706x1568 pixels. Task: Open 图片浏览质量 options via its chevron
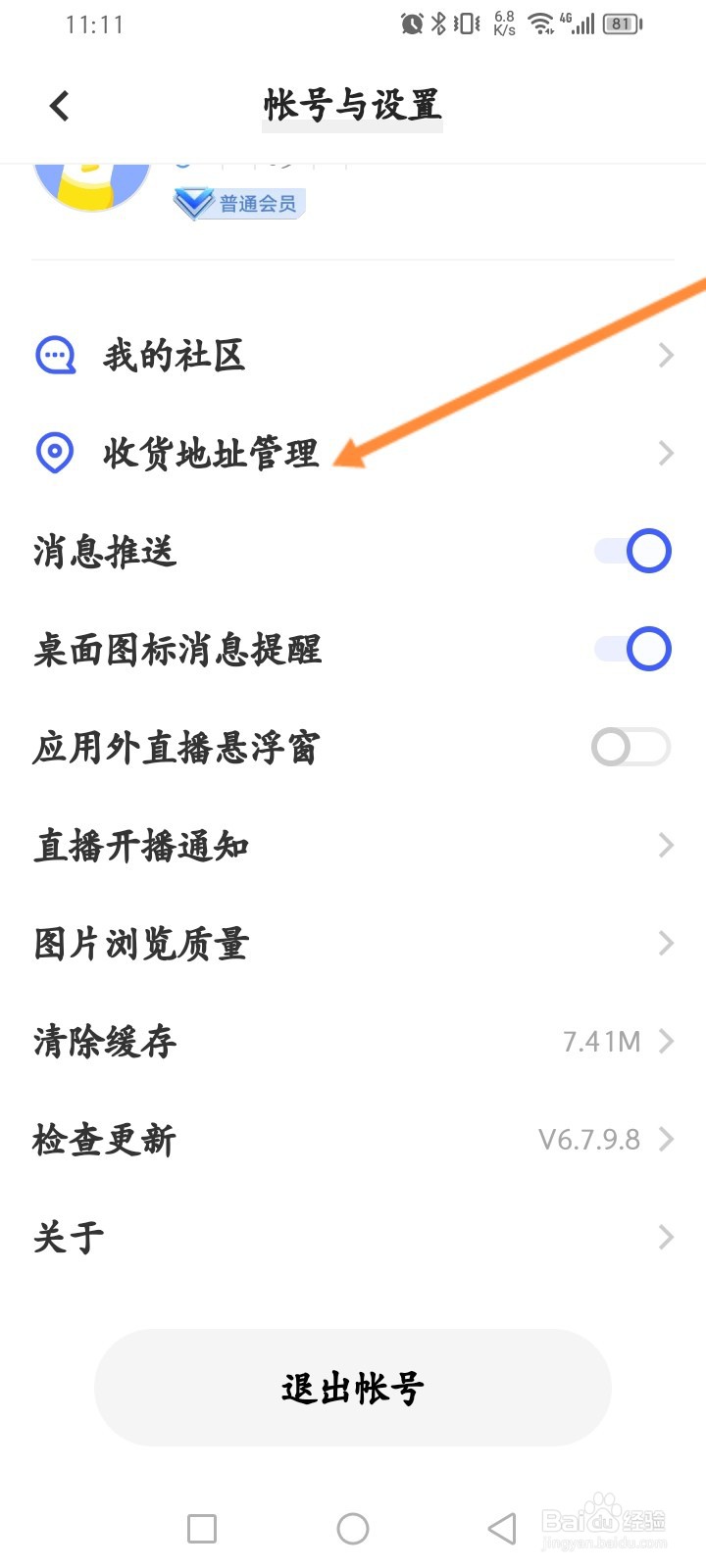pyautogui.click(x=666, y=943)
